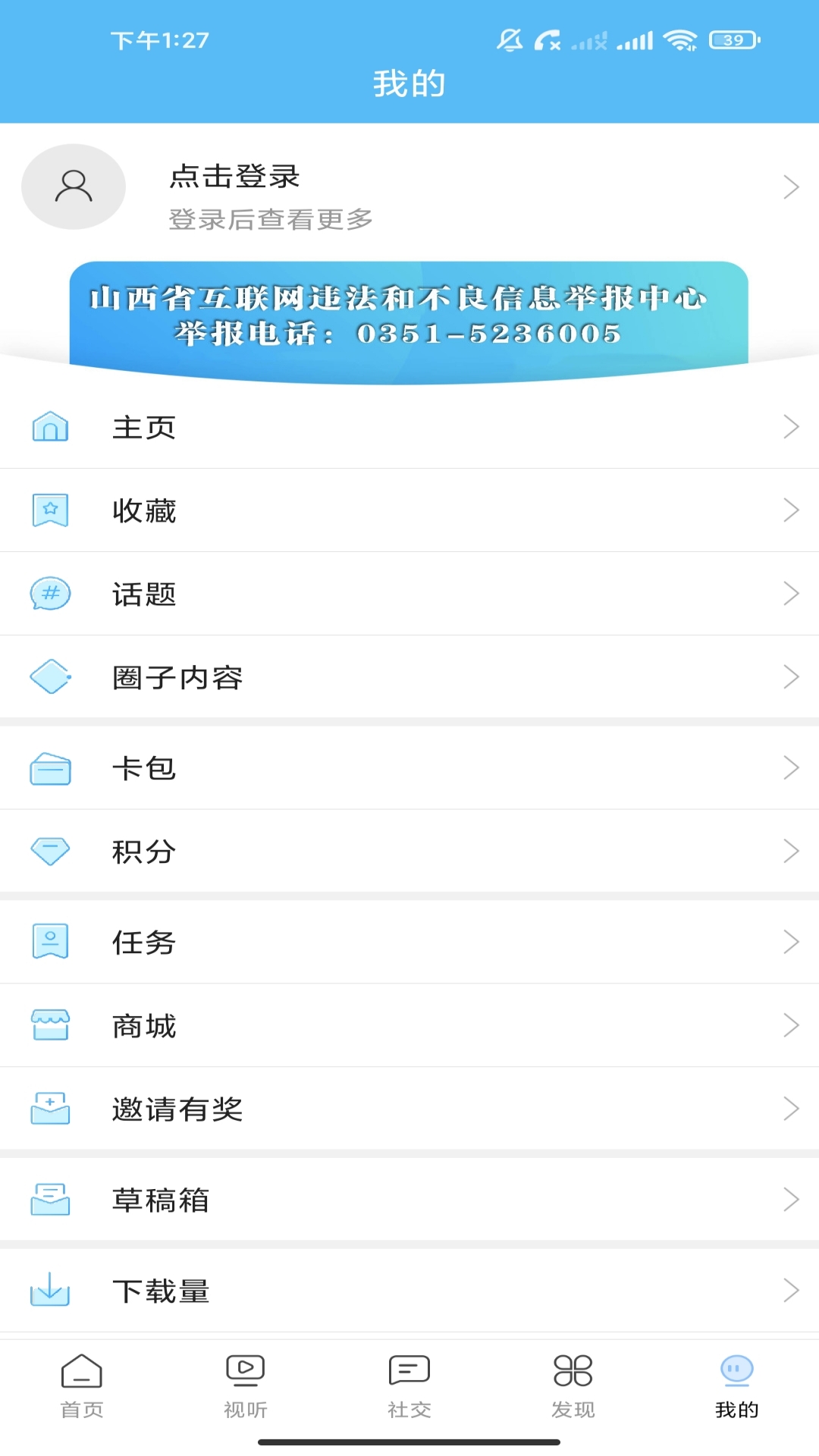Screen dimensions: 819x1456
Task: Click the 任务 task badge icon
Action: pos(50,943)
